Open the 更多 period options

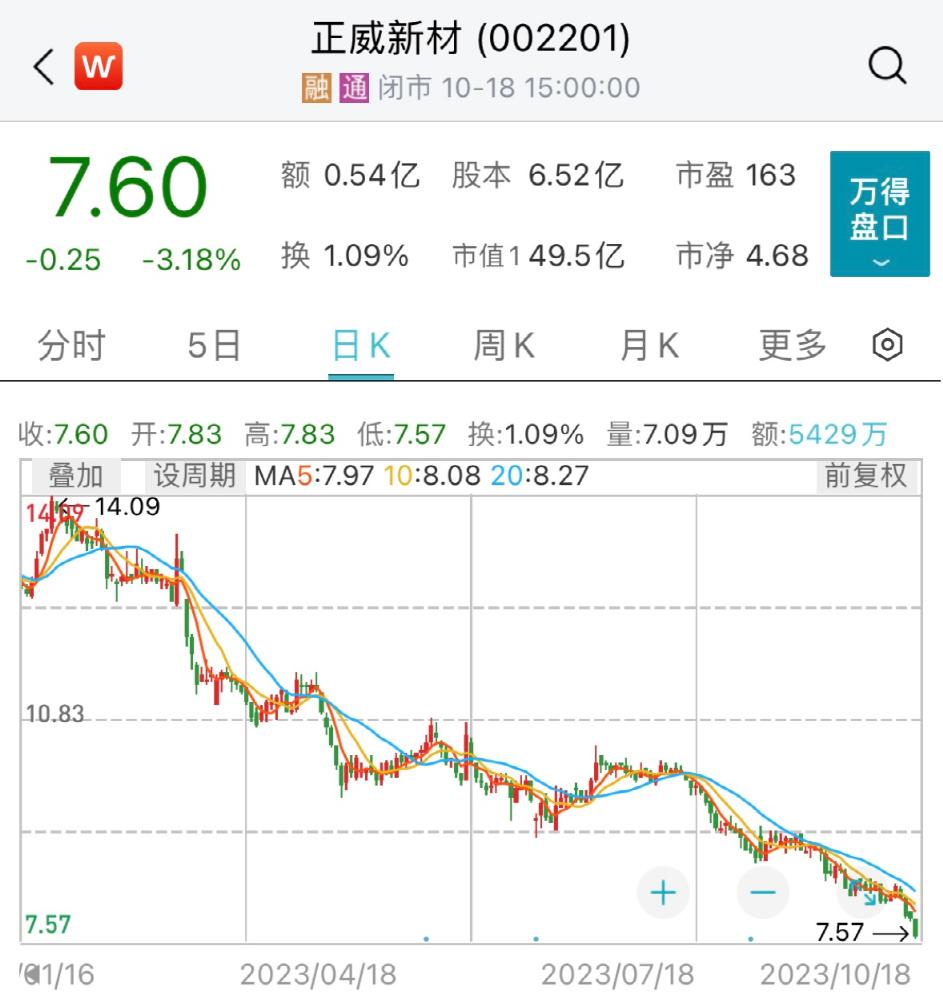(x=793, y=346)
